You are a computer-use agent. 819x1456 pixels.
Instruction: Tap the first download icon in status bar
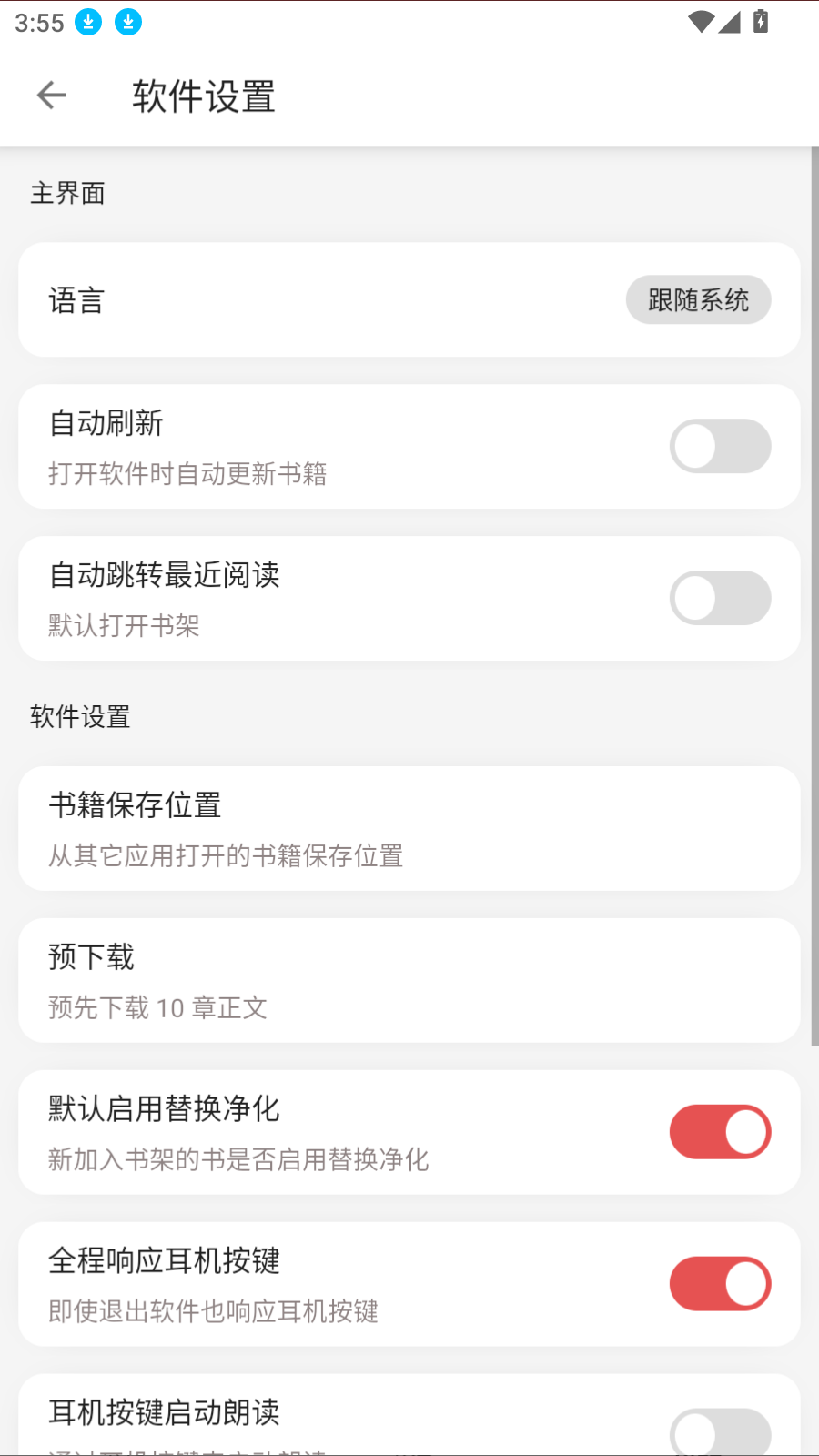pyautogui.click(x=87, y=22)
